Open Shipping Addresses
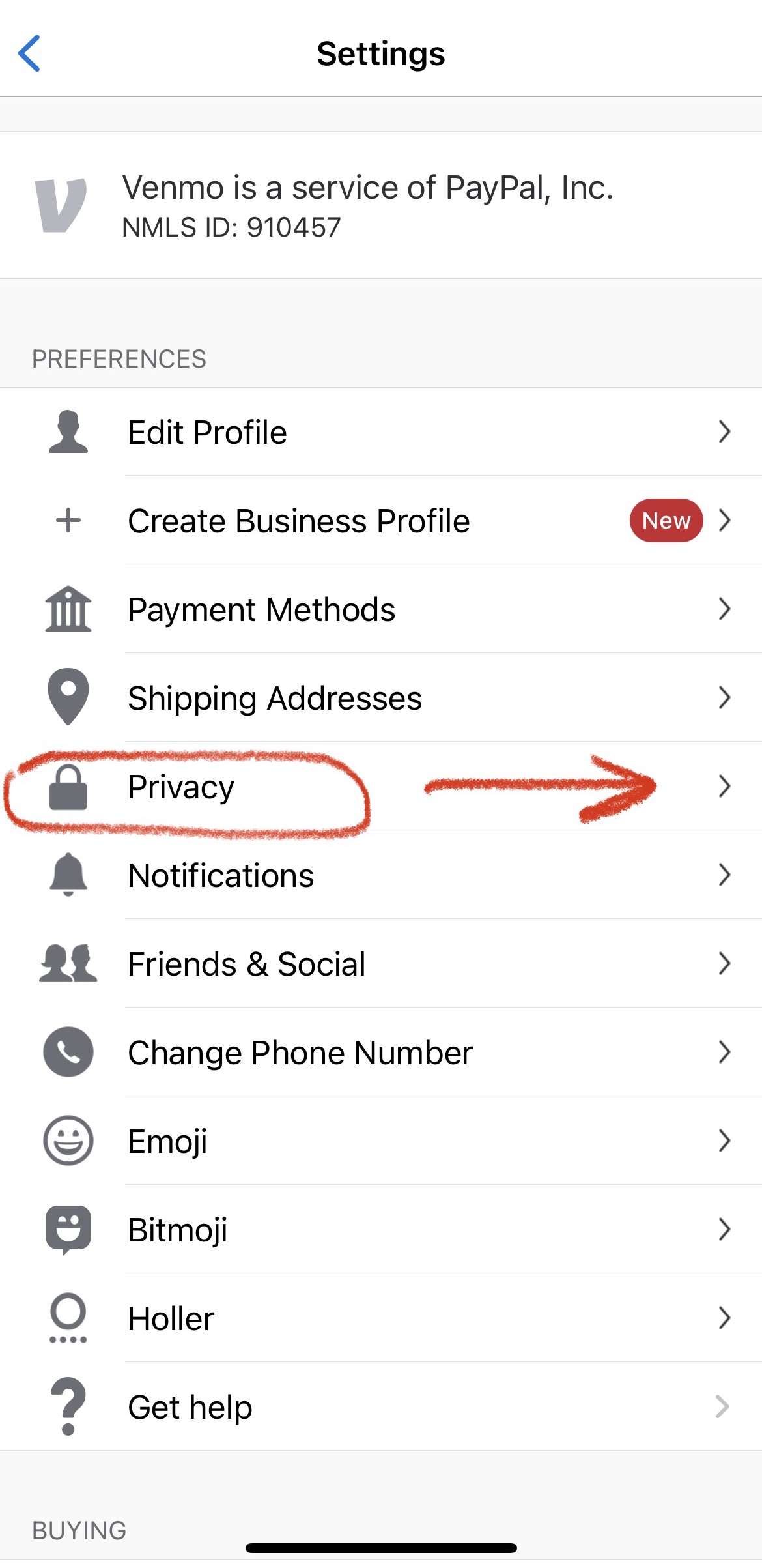This screenshot has width=762, height=1568. click(x=381, y=698)
